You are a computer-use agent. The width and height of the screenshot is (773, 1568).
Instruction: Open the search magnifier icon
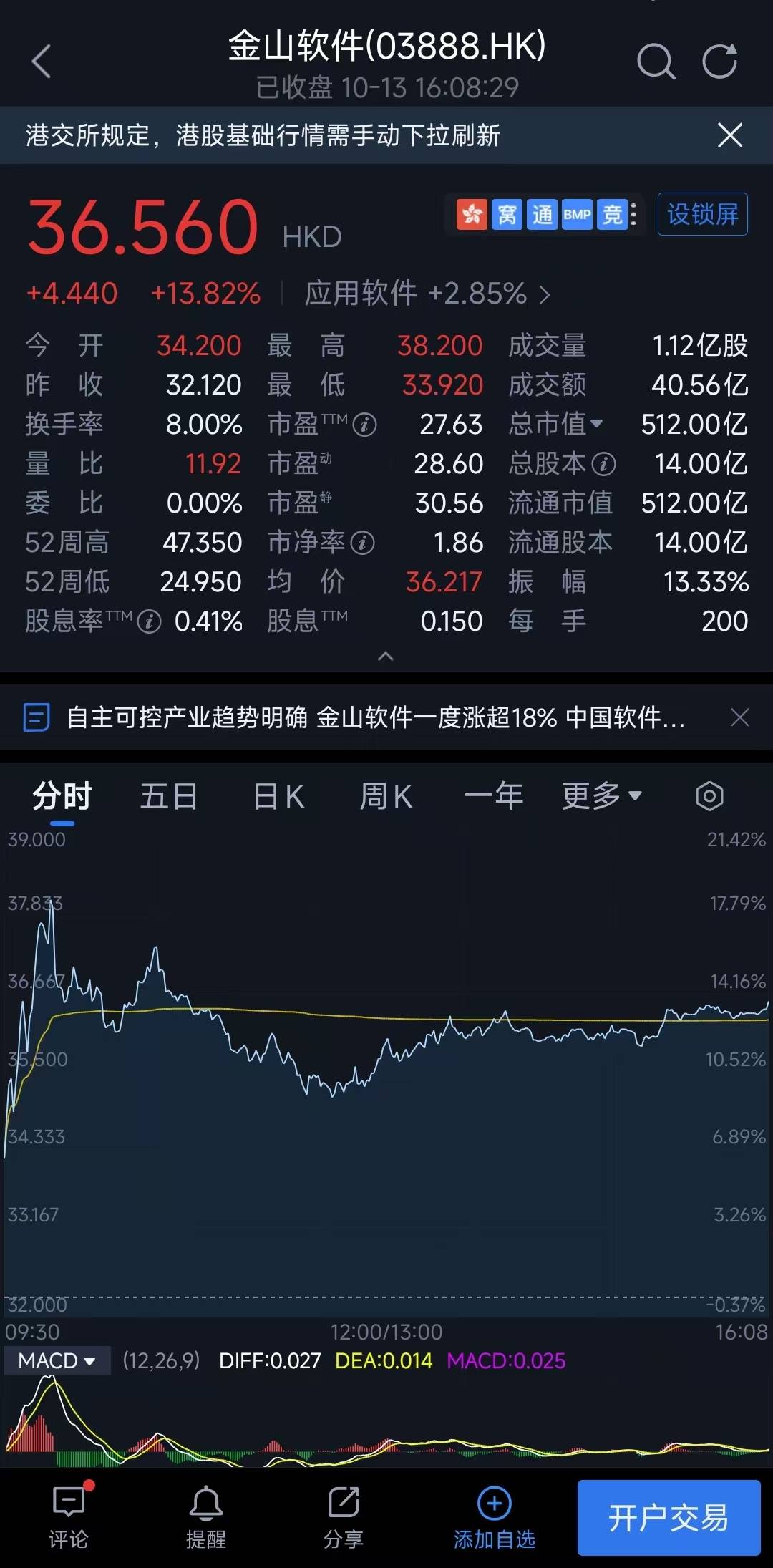656,62
